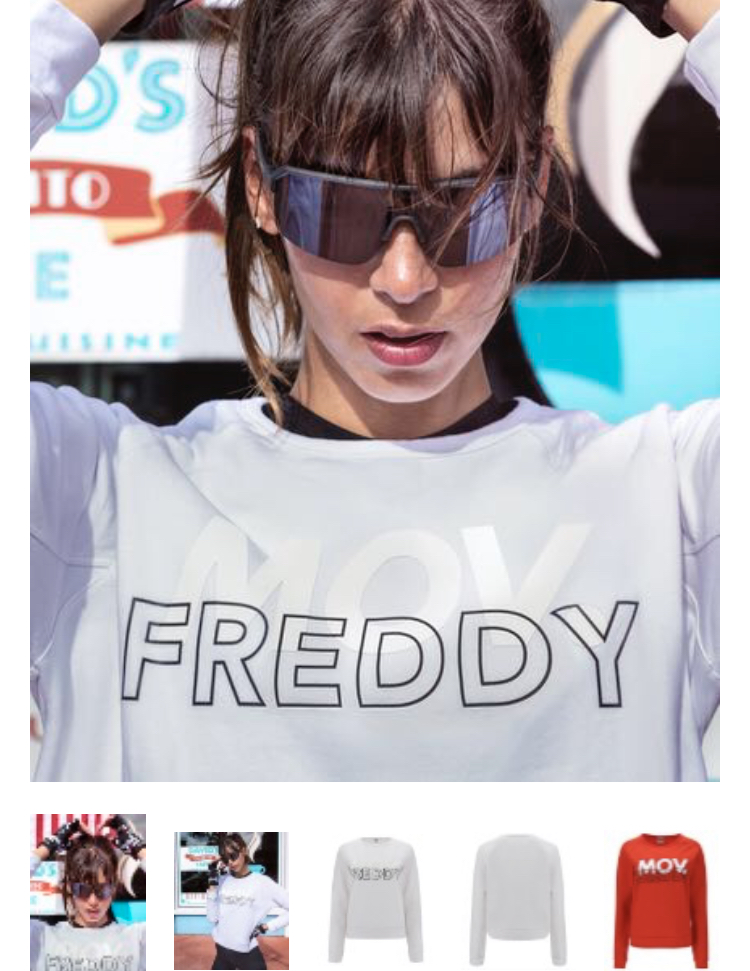
Task: Open the main product photo full view
Action: click(374, 390)
